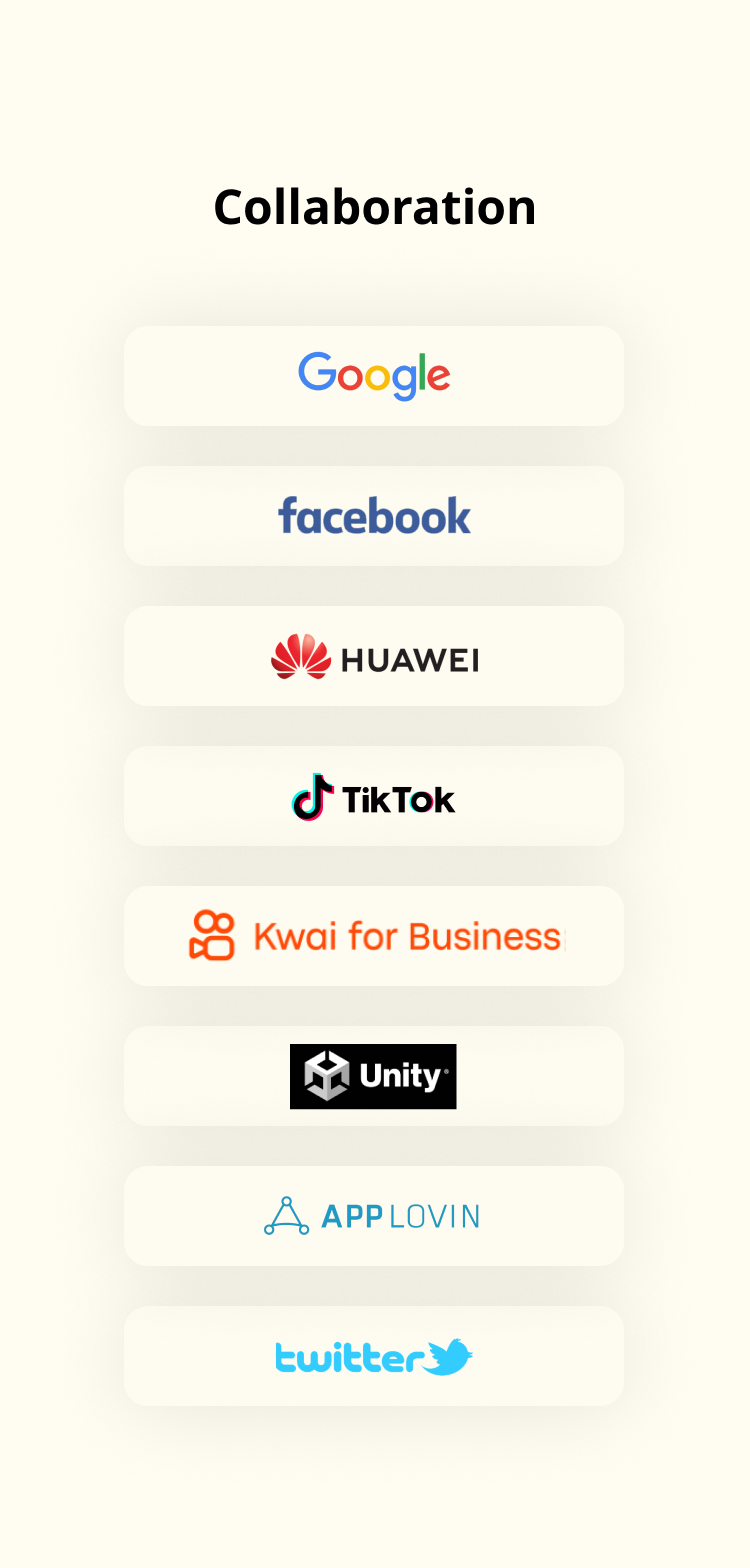Open the Unity partner card

[374, 1076]
